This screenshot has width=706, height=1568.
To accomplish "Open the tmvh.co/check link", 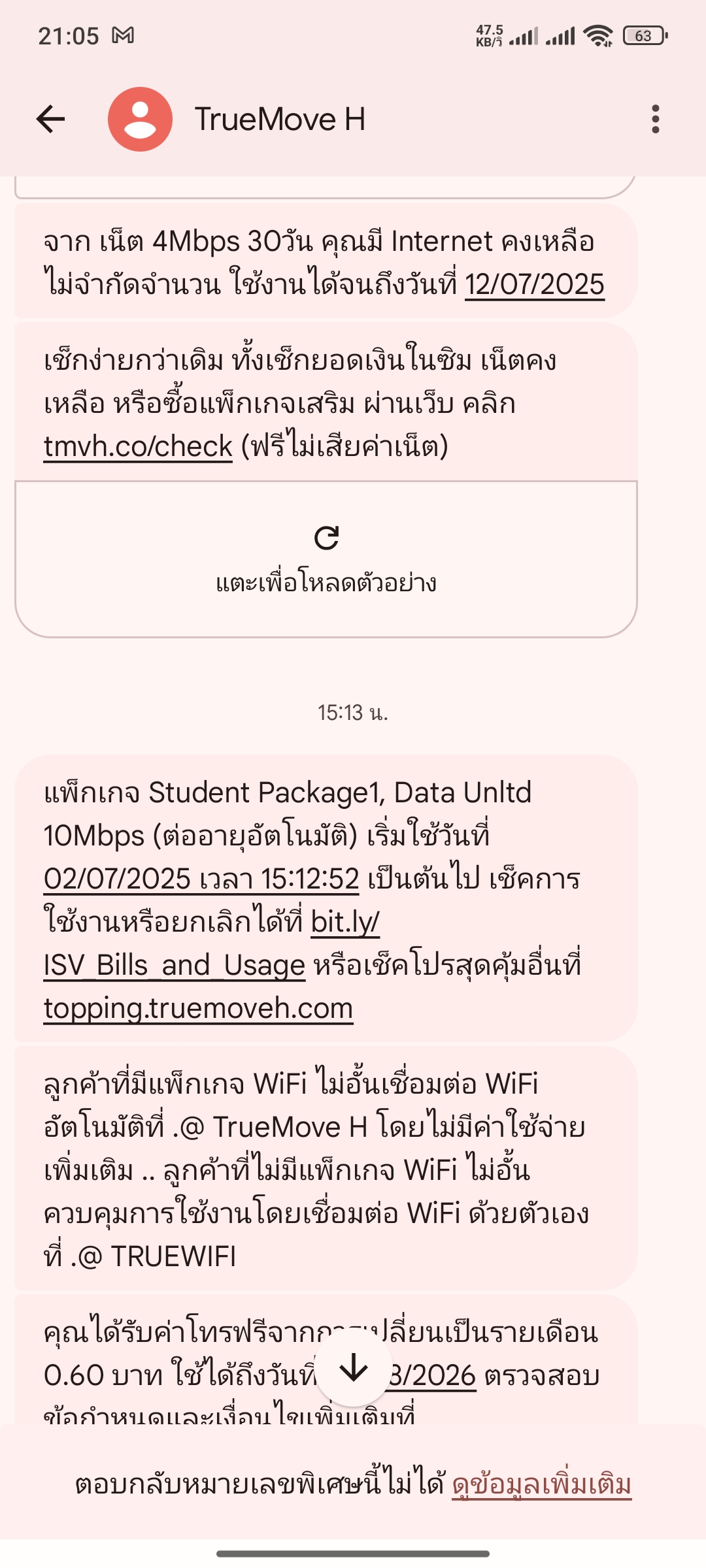I will point(138,447).
